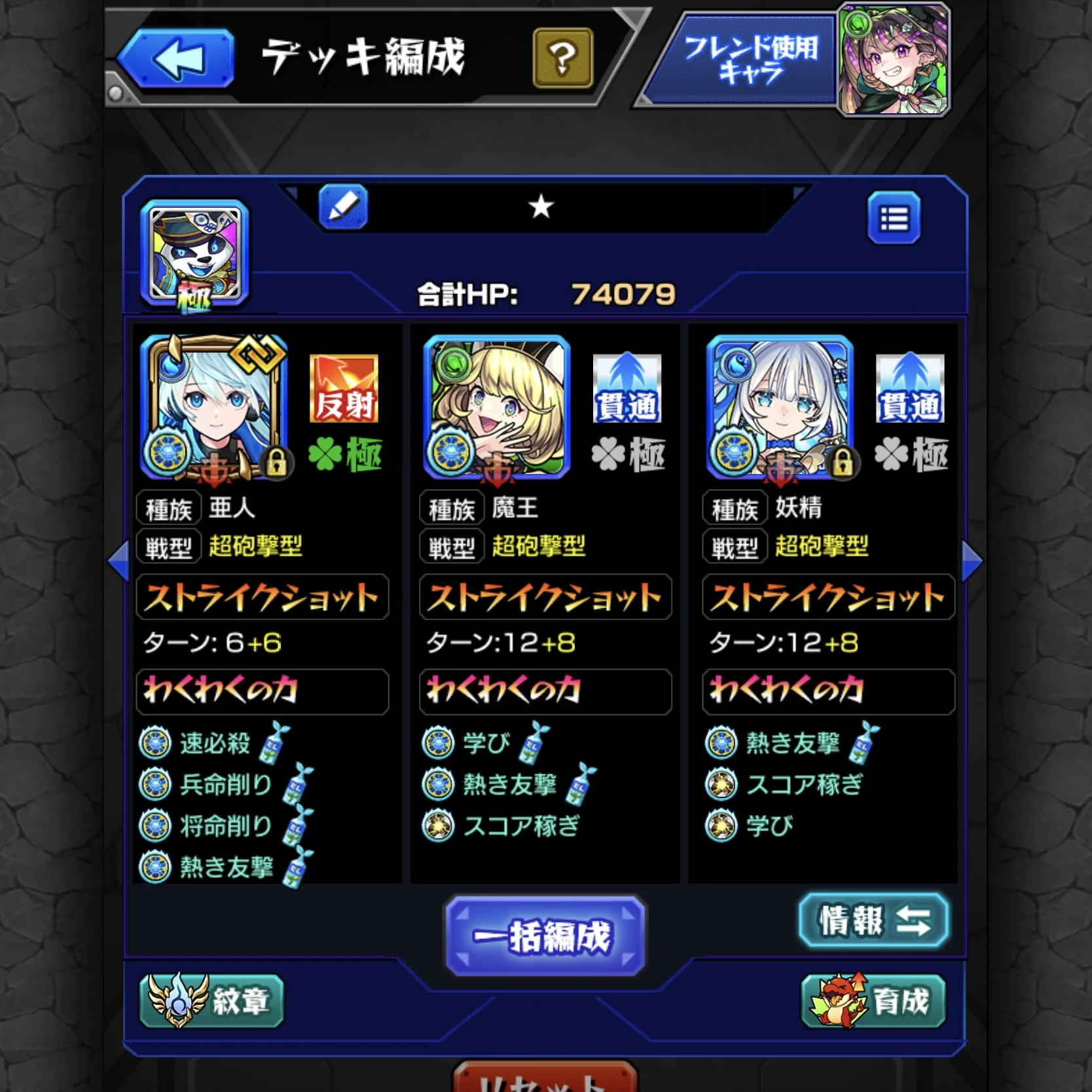Toggle the 情報 info display button
The height and width of the screenshot is (1092, 1092).
873,920
